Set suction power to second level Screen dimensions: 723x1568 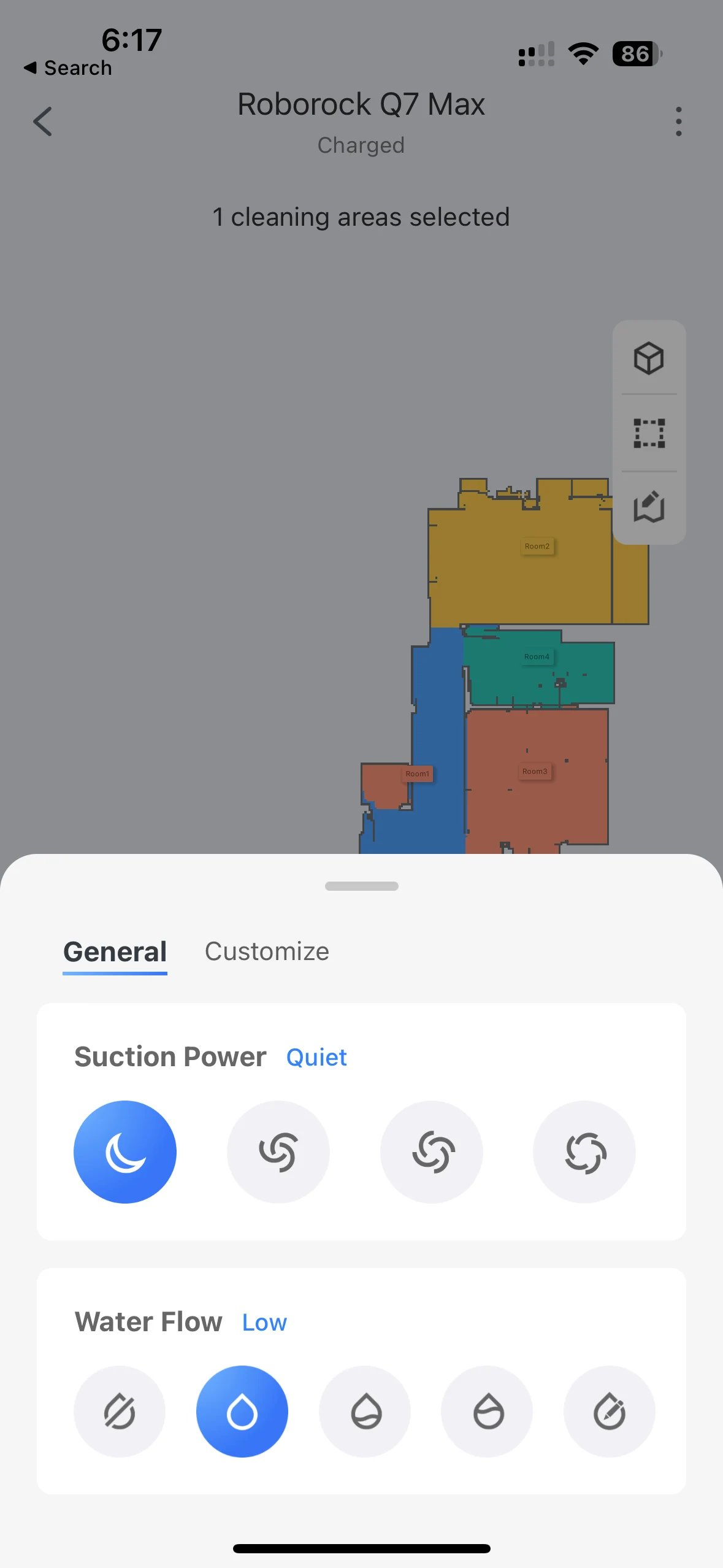pyautogui.click(x=278, y=1152)
